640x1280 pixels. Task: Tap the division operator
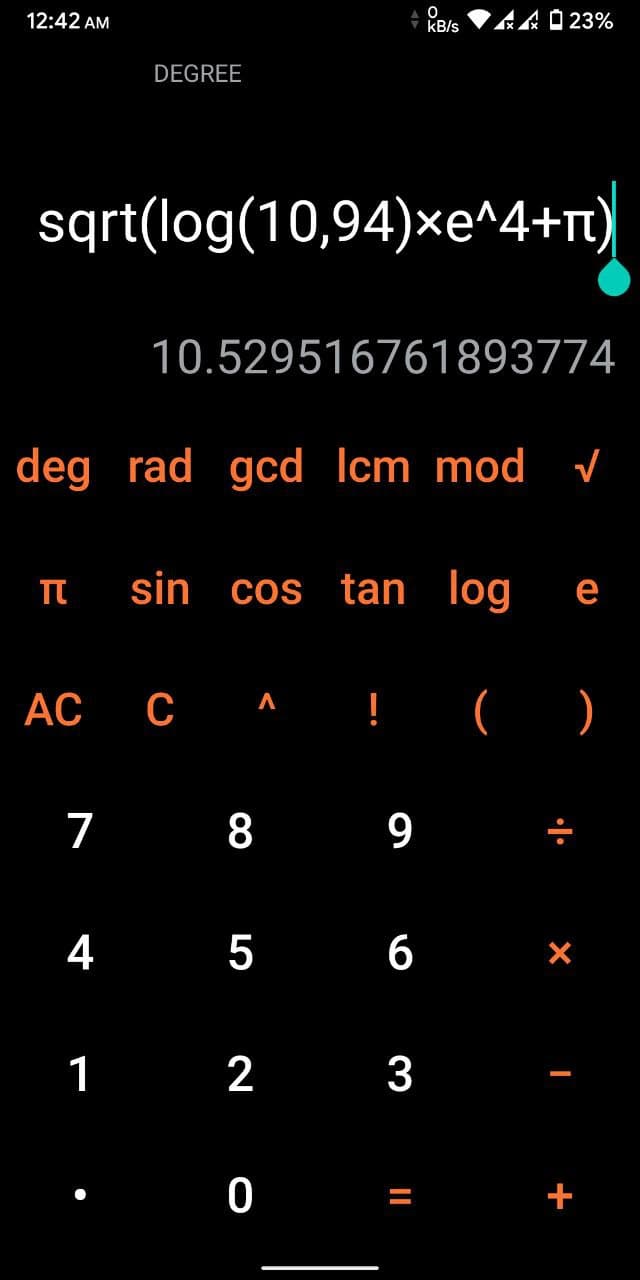560,831
